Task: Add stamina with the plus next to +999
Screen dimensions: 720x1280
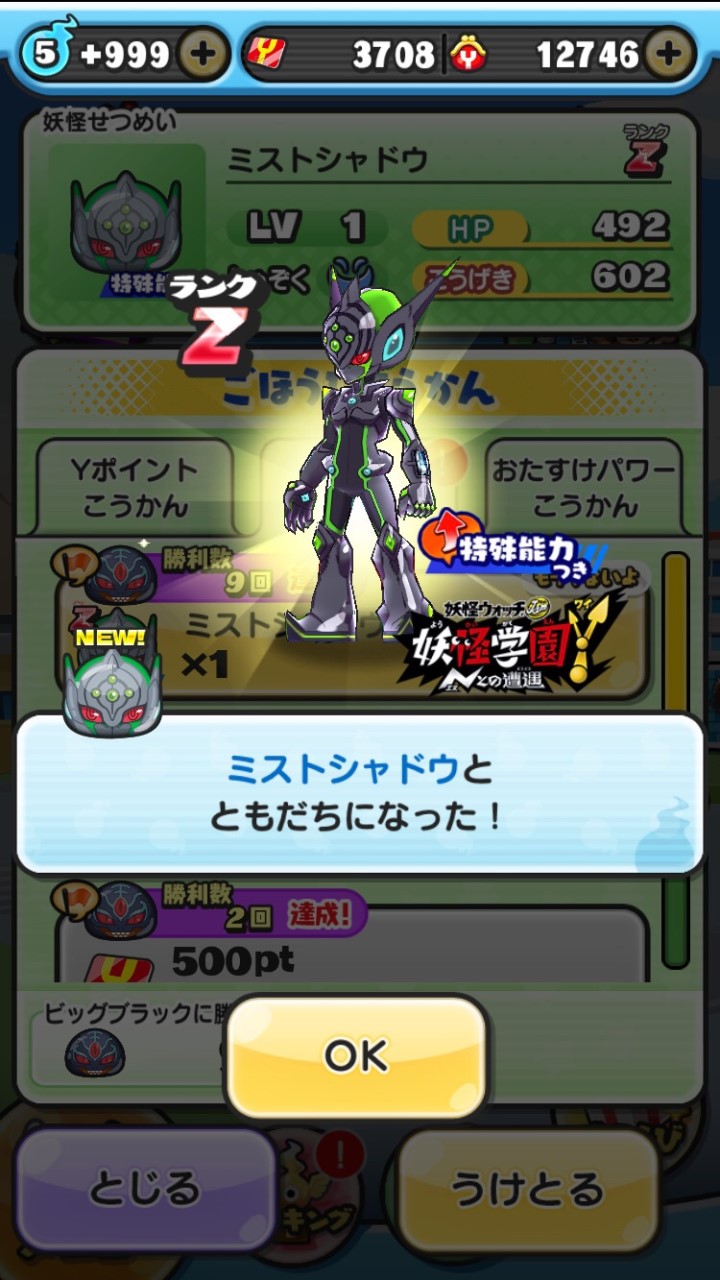Action: pyautogui.click(x=204, y=54)
